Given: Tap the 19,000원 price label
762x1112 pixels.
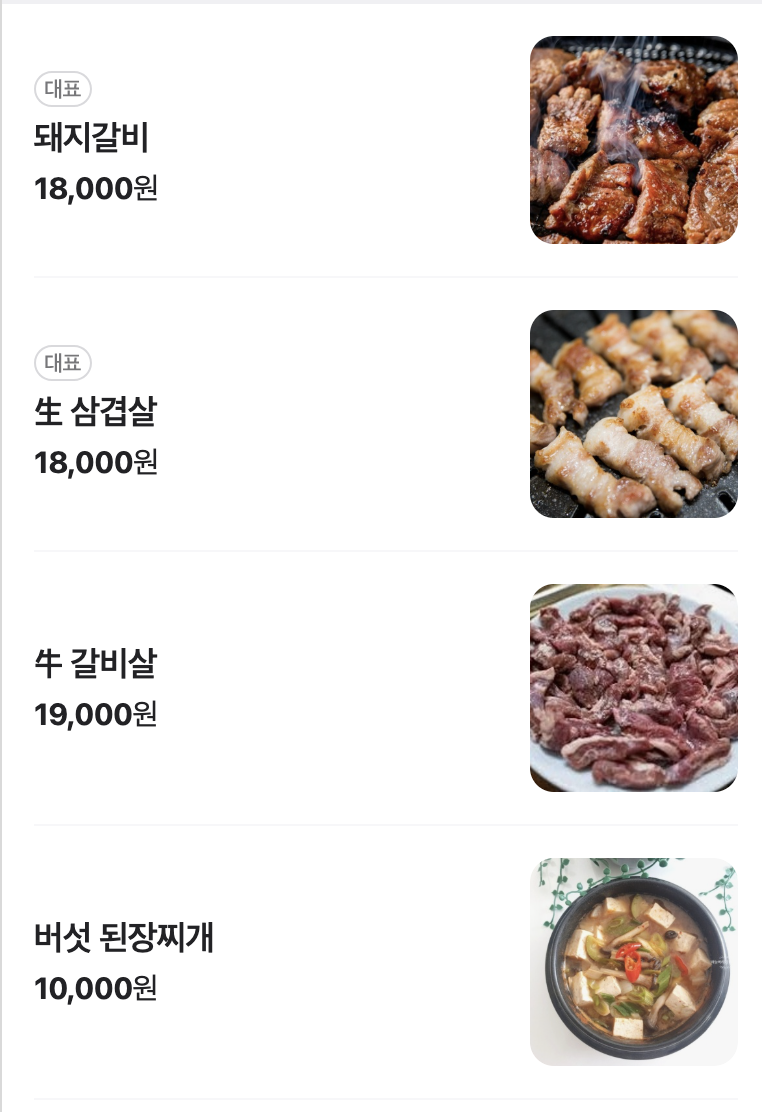Looking at the screenshot, I should coord(95,713).
